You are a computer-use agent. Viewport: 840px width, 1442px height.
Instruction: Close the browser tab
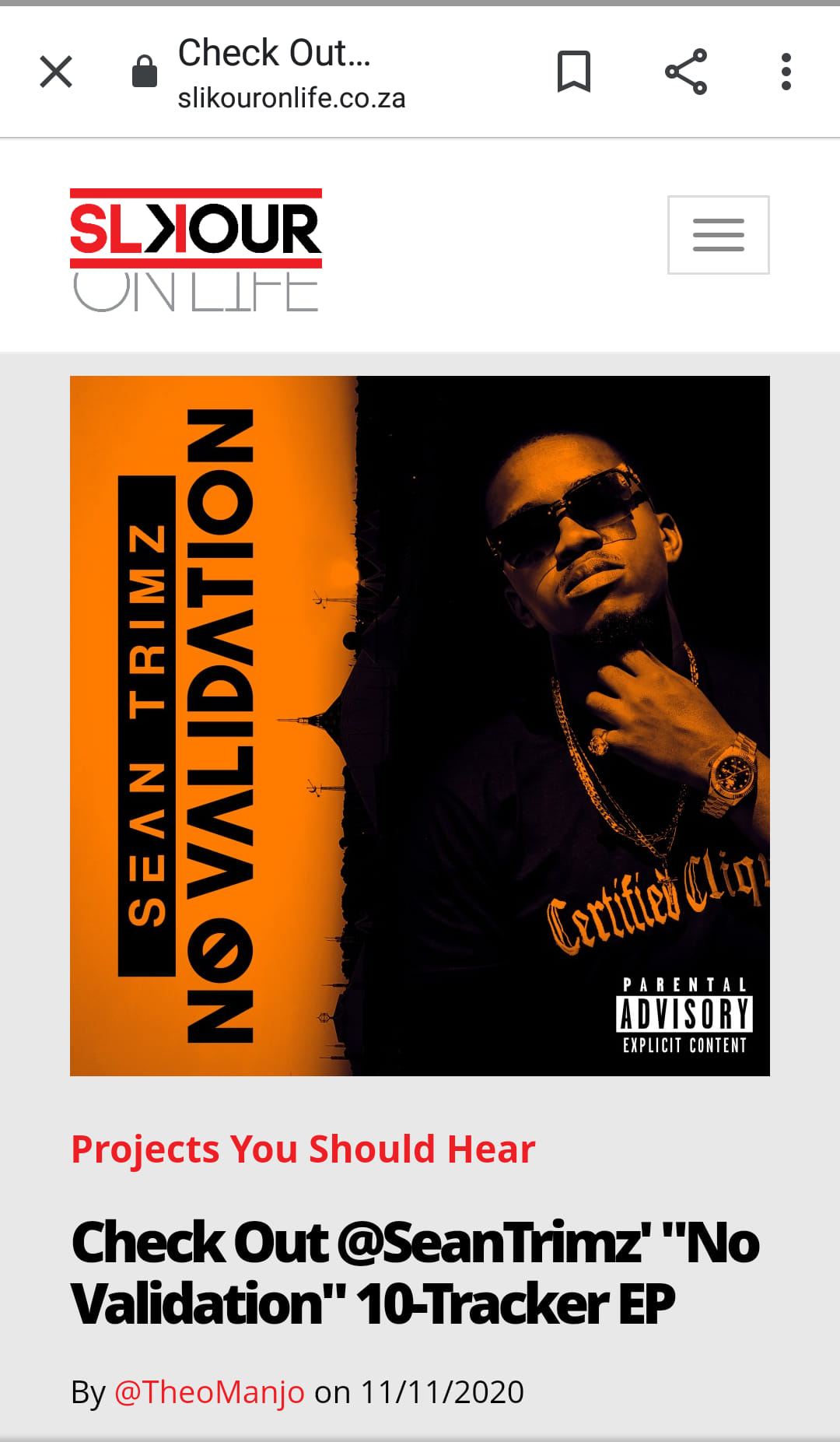[56, 72]
